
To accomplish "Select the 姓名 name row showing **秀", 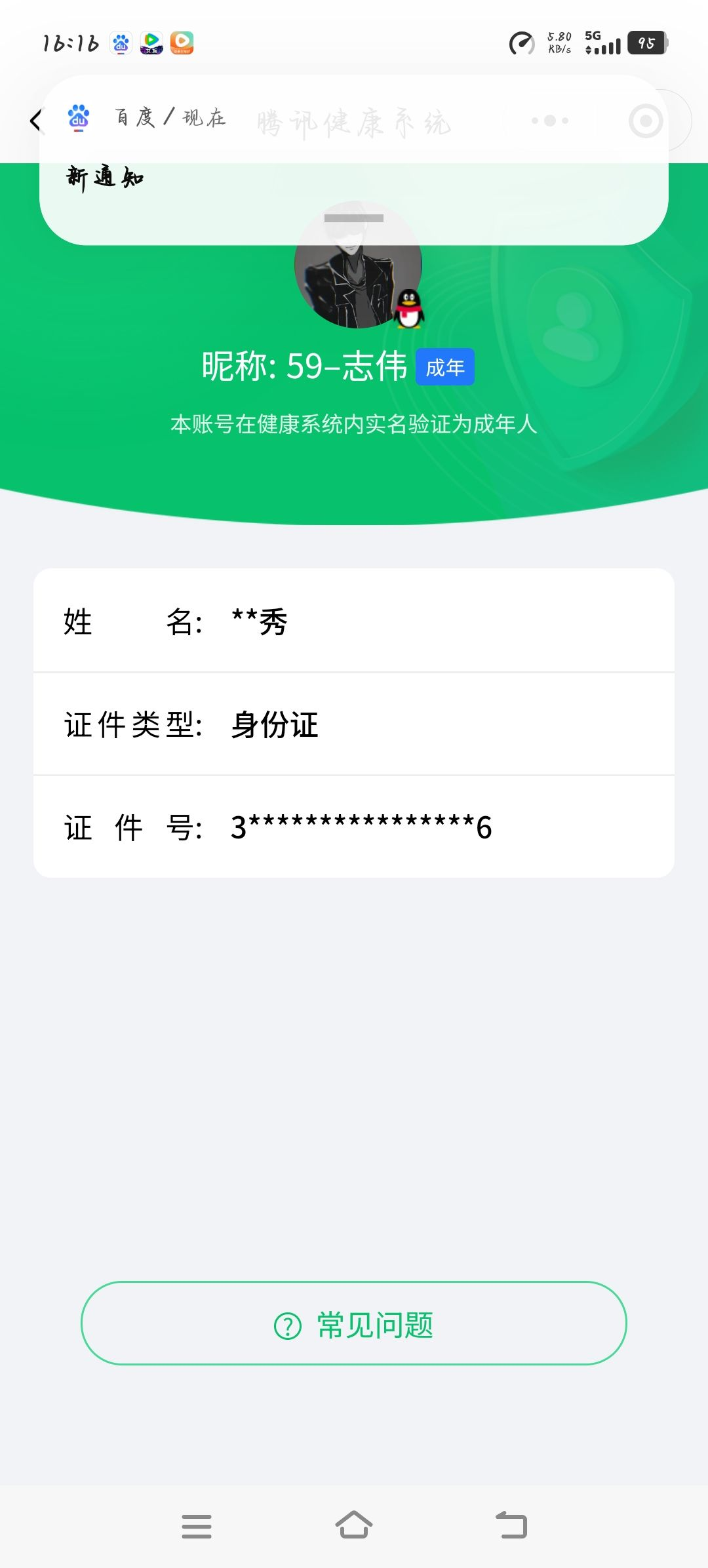I will tap(354, 623).
